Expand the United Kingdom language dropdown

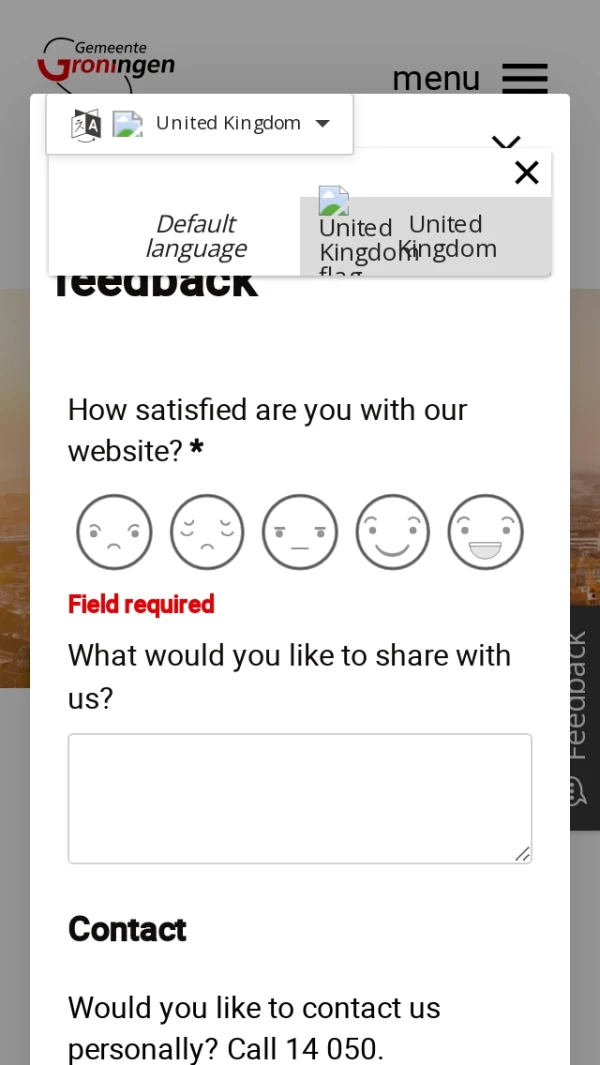pos(200,124)
